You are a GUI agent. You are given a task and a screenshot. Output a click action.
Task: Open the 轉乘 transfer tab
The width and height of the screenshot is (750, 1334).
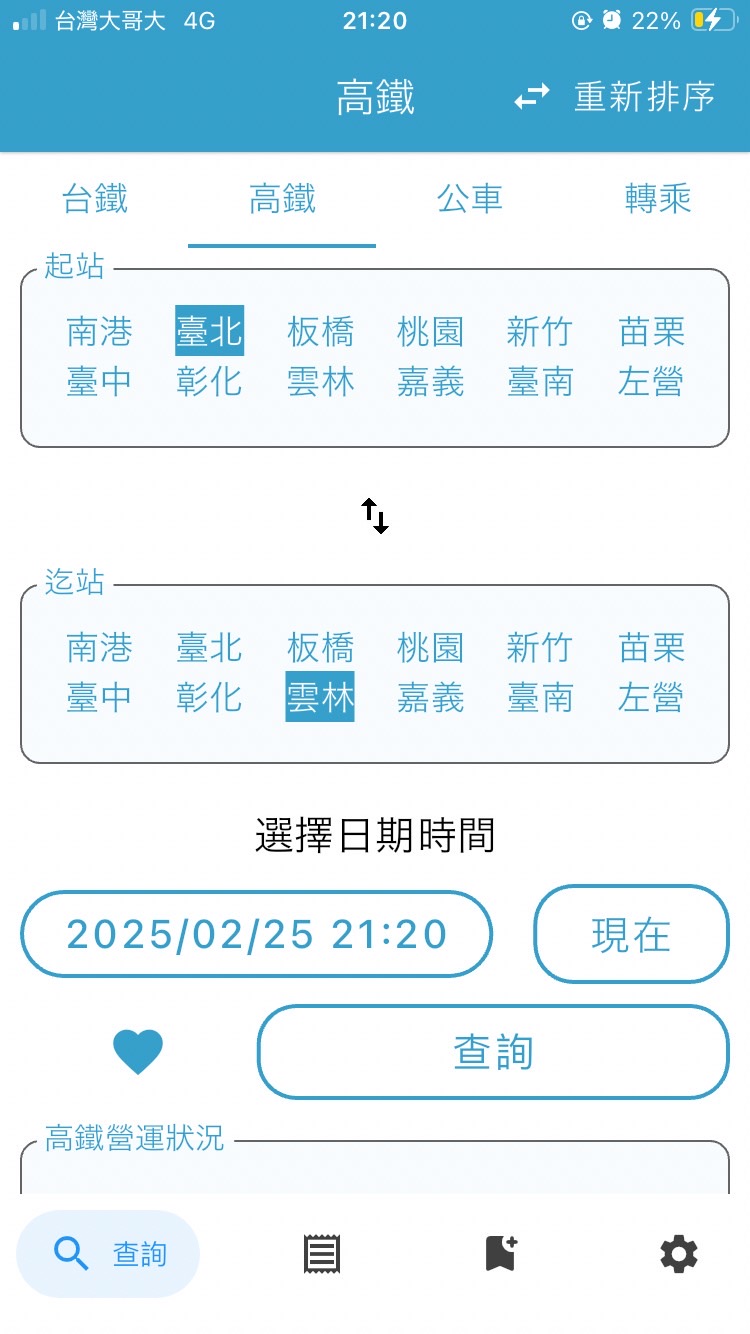pos(657,199)
